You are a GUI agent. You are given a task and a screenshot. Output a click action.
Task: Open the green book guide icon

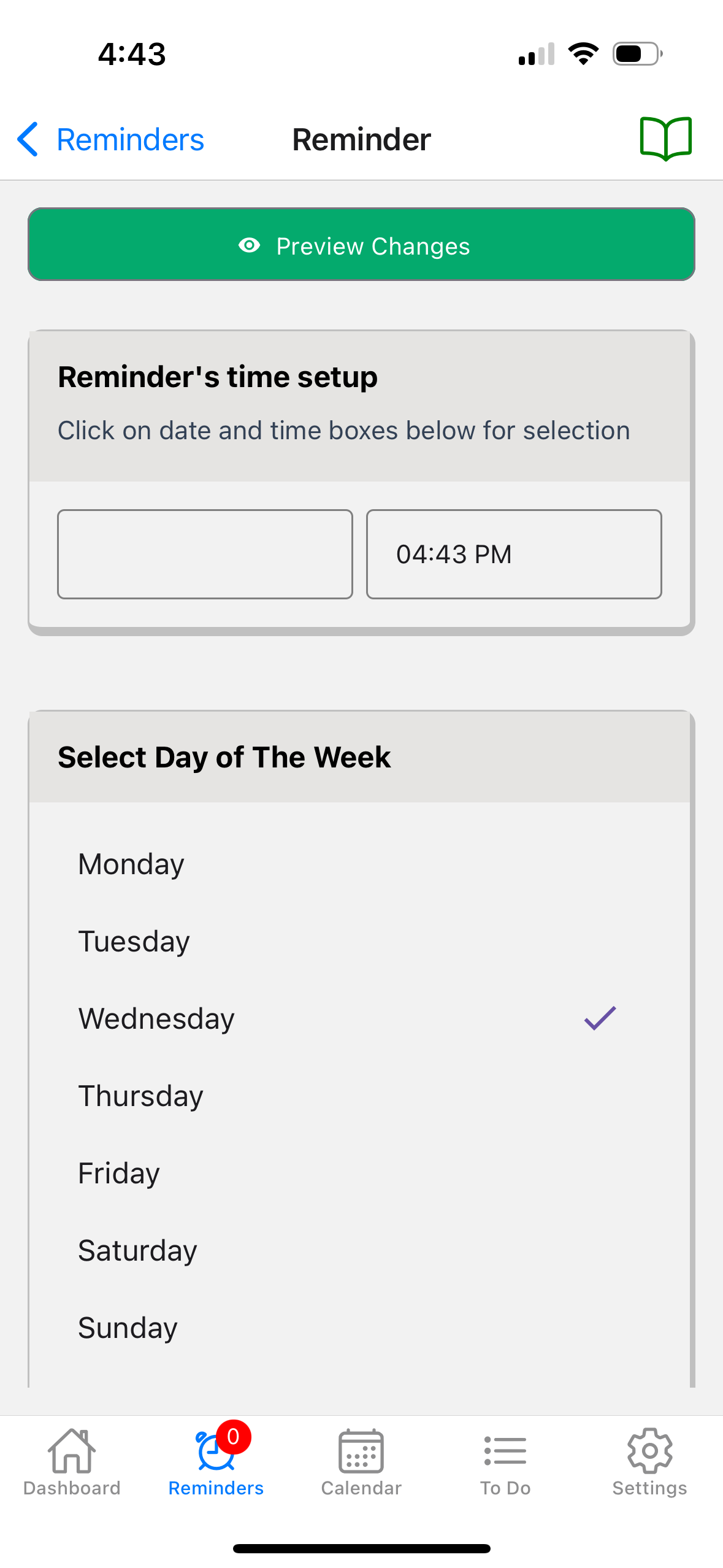point(665,139)
